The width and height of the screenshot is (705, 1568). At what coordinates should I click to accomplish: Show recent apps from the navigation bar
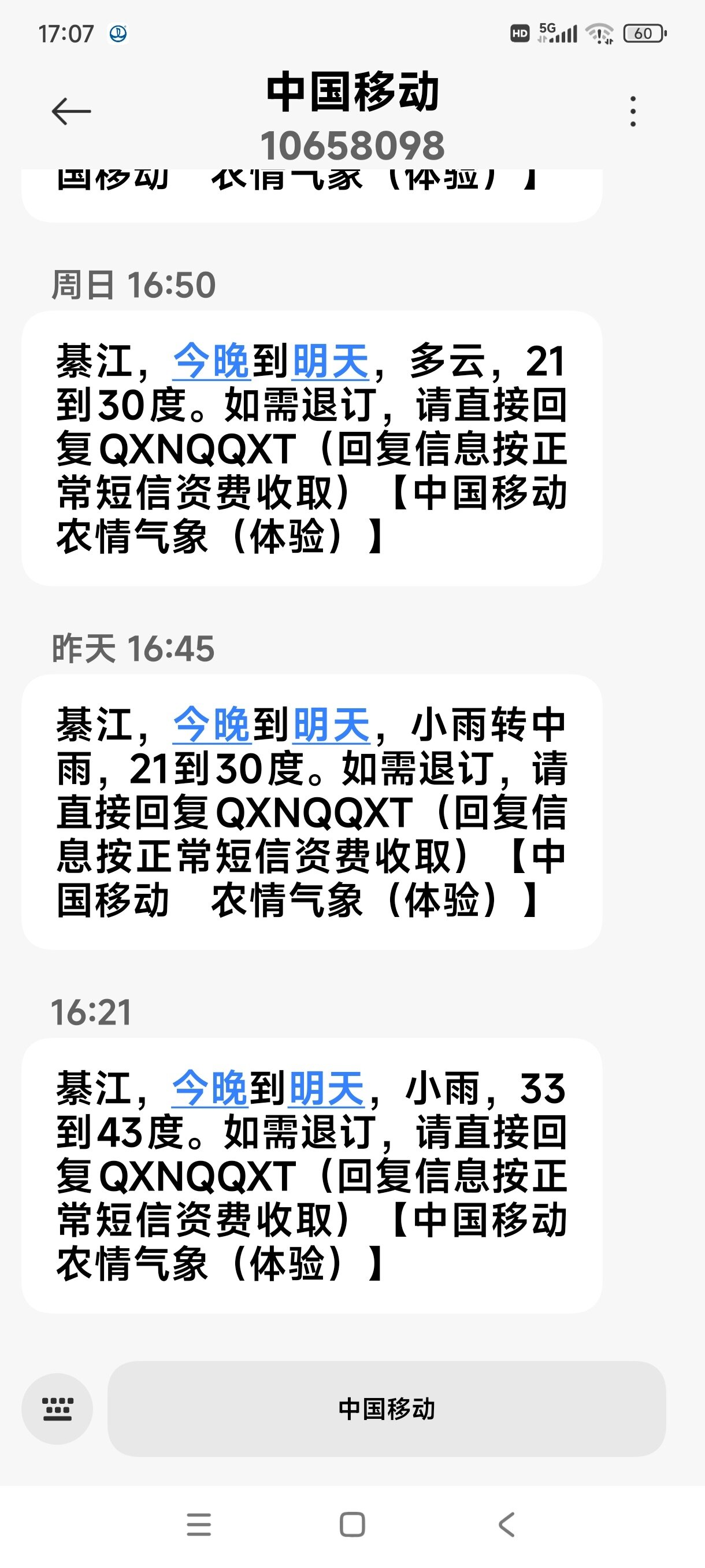pos(199,1525)
